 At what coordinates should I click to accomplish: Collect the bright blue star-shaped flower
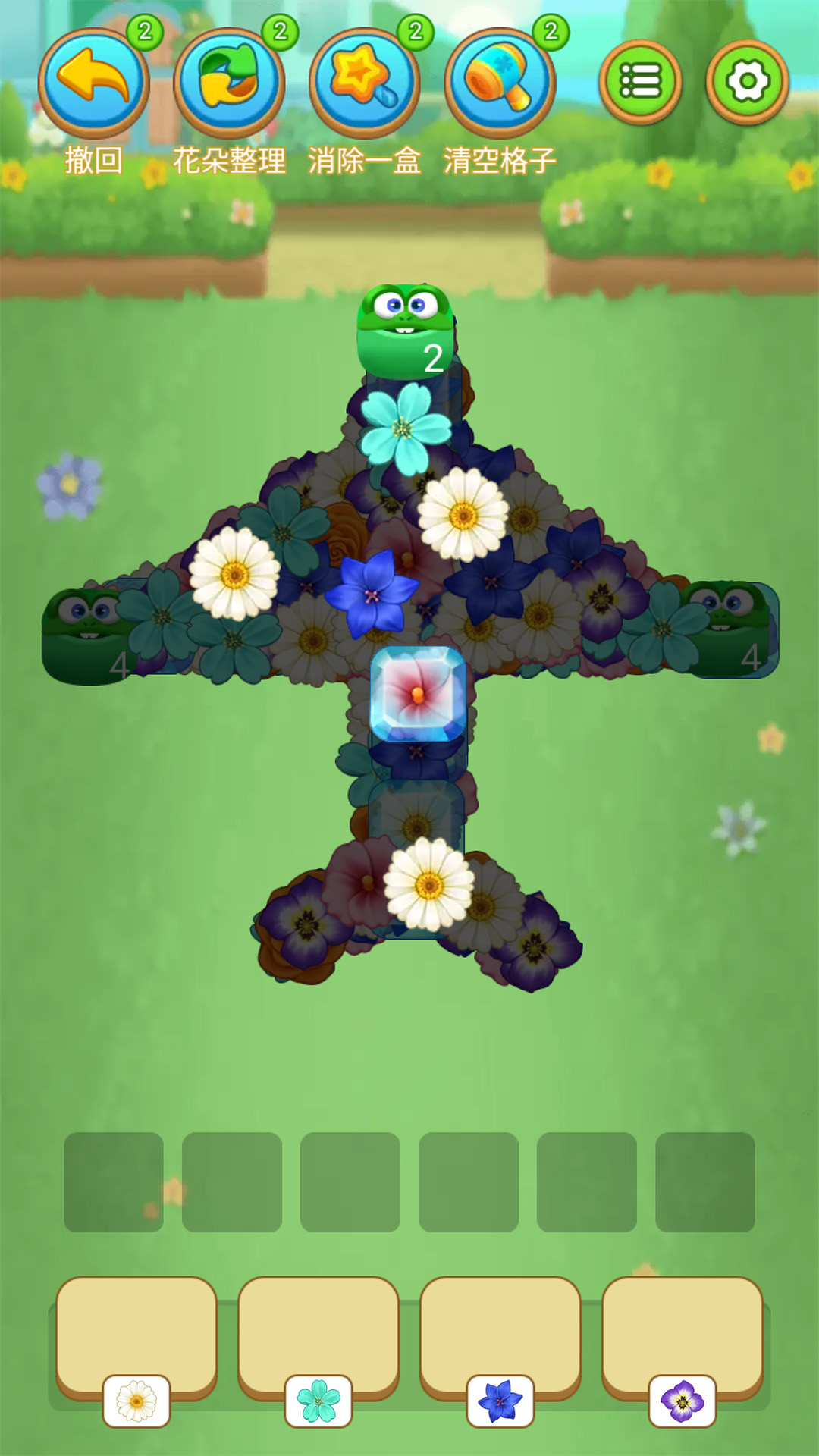372,593
